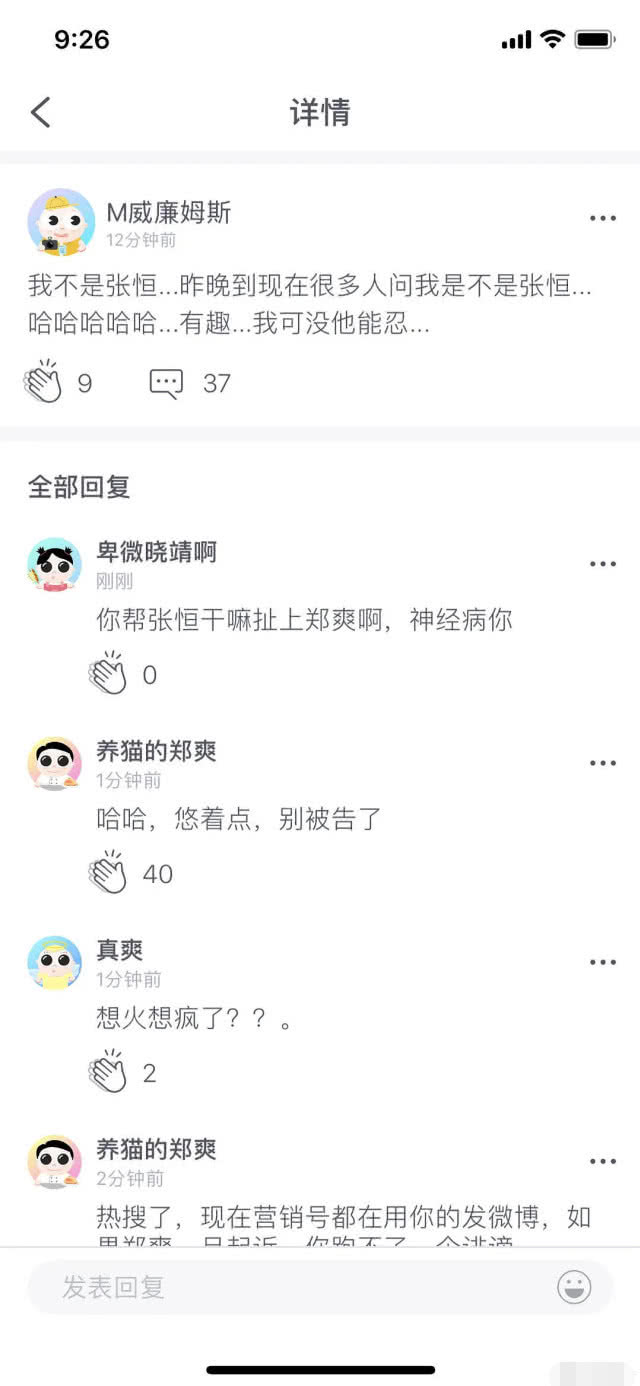Open more options on the "热搜了" reply
The height and width of the screenshot is (1386, 640).
(602, 1161)
